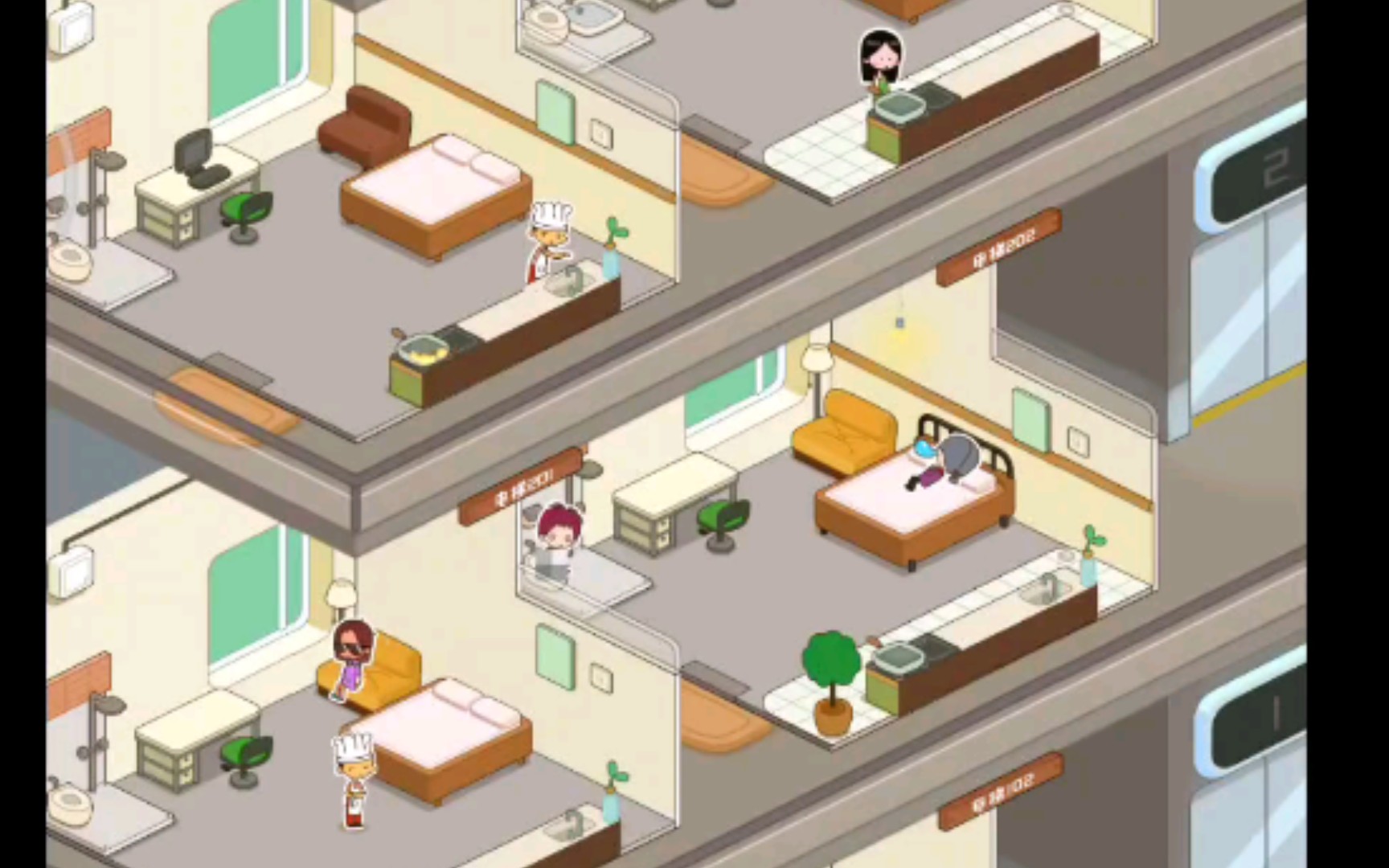Tap the chef cooking at the stove

(x=550, y=242)
